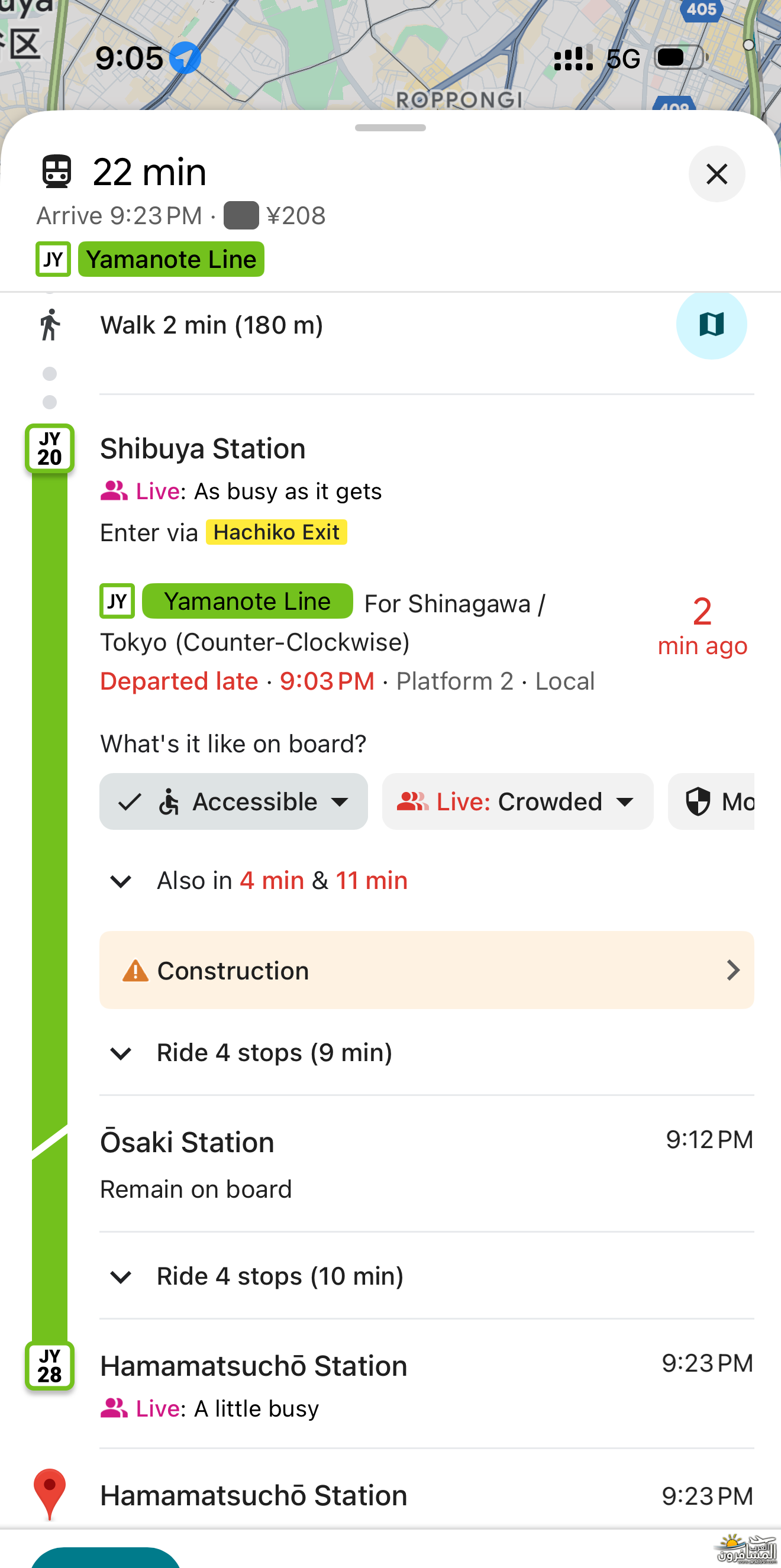Open the Construction alert details
The image size is (781, 1568).
pos(427,969)
